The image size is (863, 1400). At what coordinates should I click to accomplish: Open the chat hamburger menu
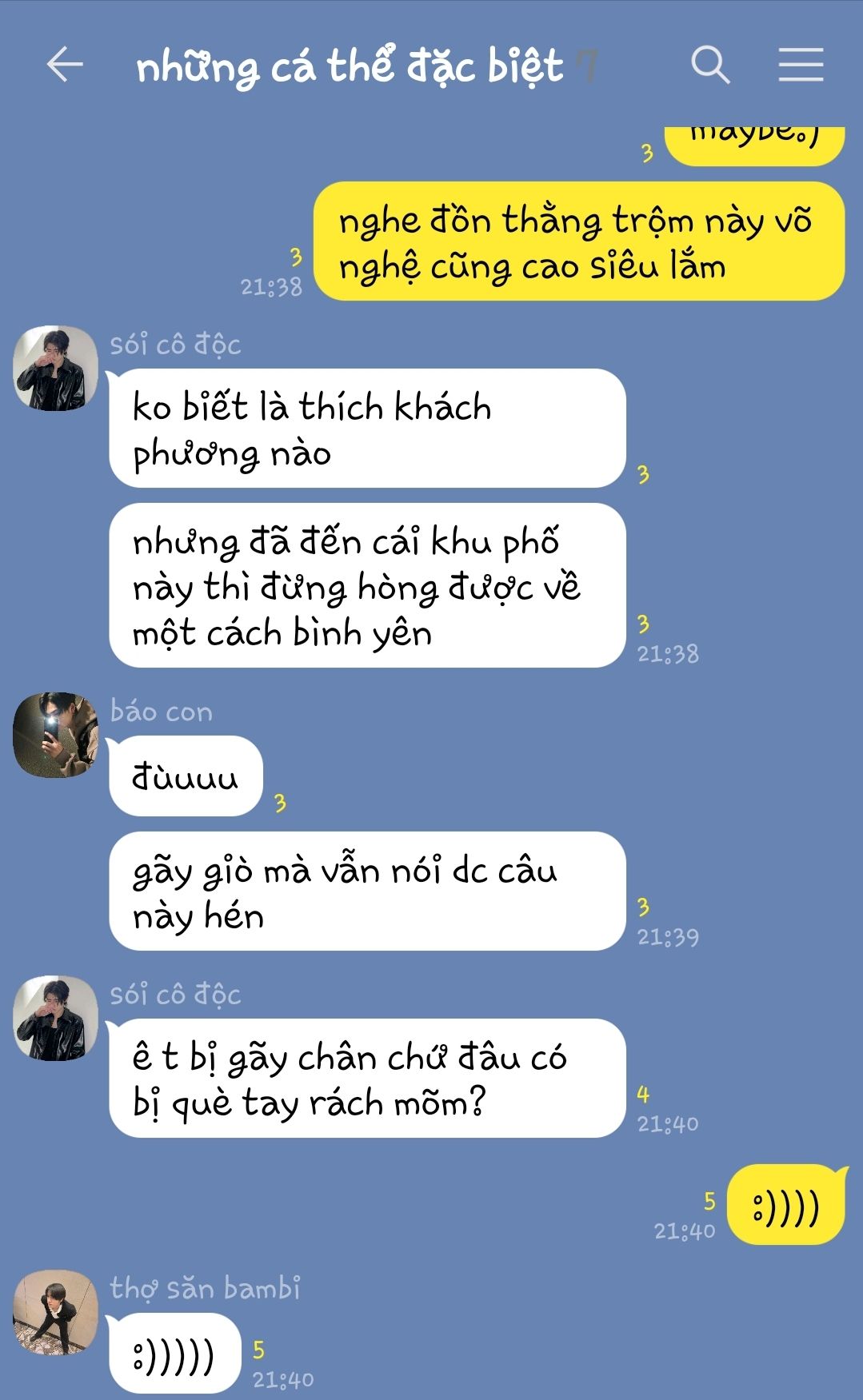(801, 65)
